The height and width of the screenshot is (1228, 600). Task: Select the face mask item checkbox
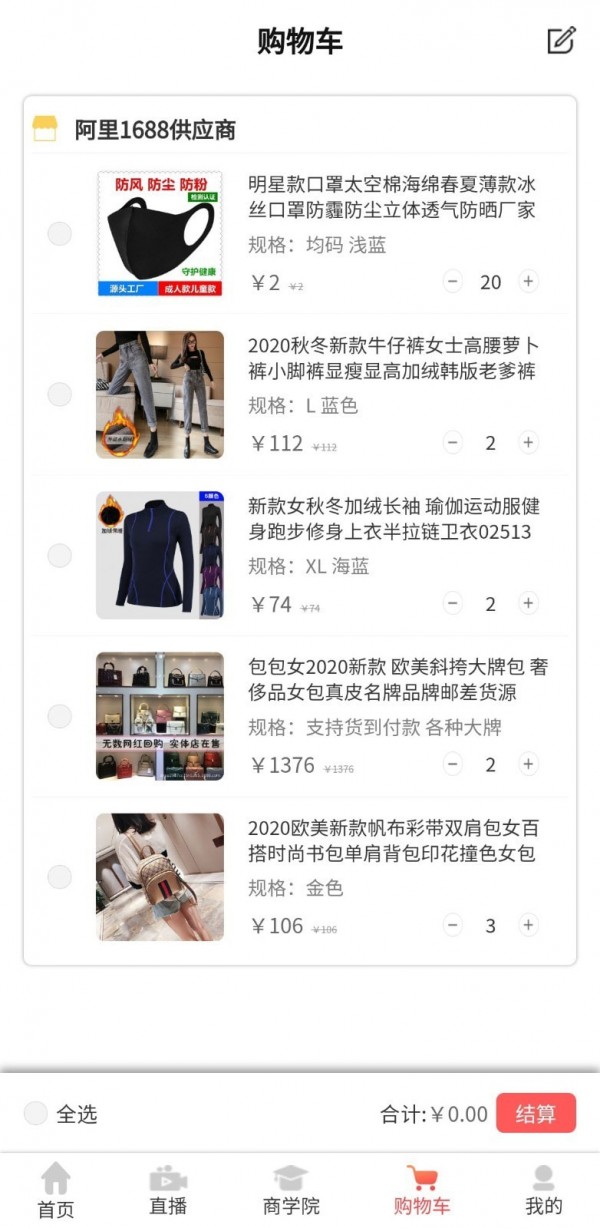pos(60,234)
